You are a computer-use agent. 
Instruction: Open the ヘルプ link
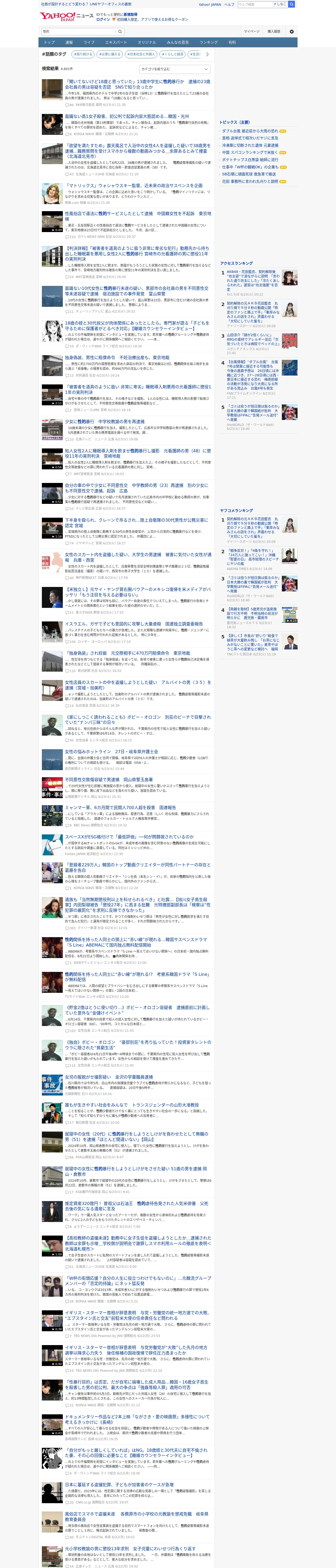click(229, 4)
